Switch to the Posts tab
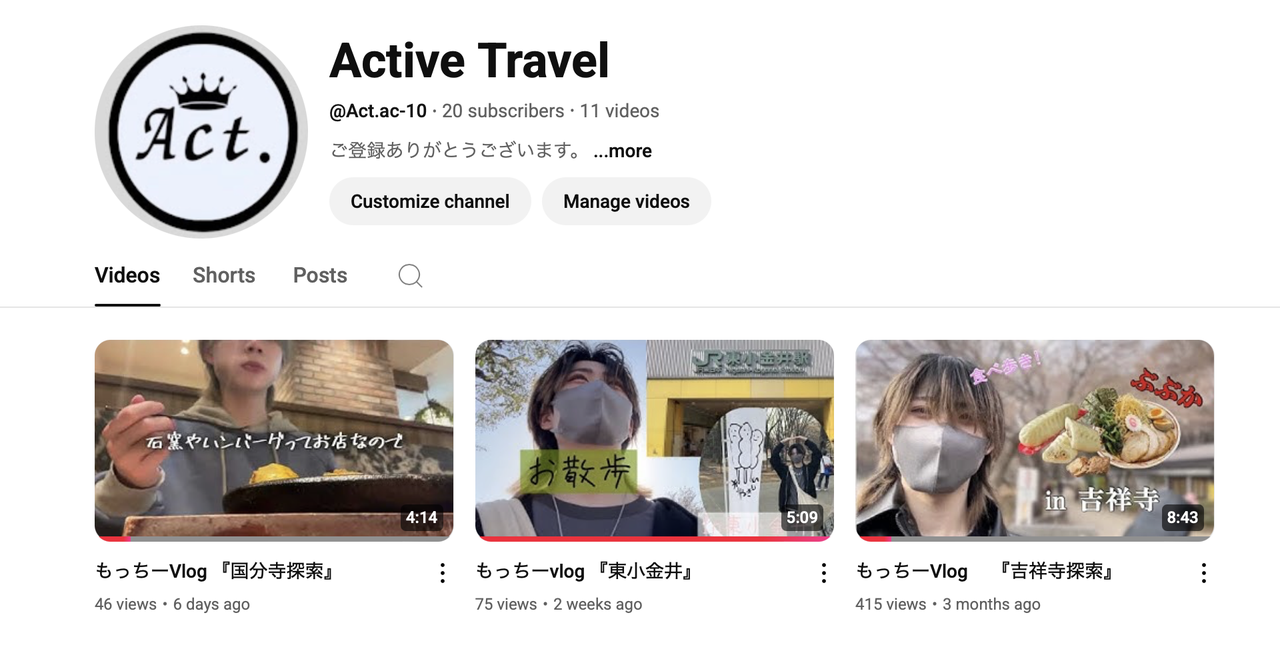Viewport: 1280px width, 653px height. pos(320,276)
